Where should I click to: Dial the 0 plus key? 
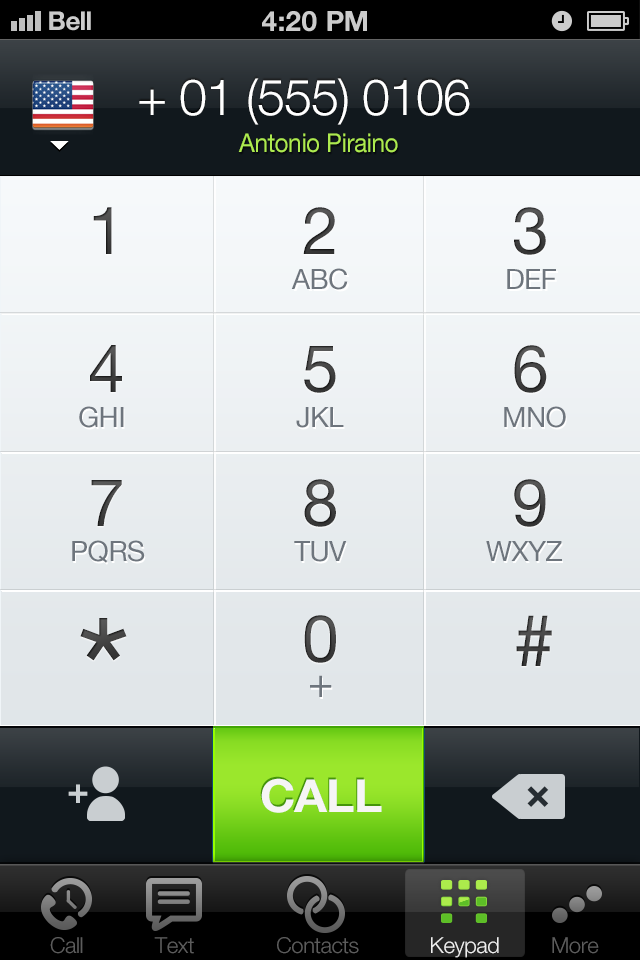tap(319, 658)
